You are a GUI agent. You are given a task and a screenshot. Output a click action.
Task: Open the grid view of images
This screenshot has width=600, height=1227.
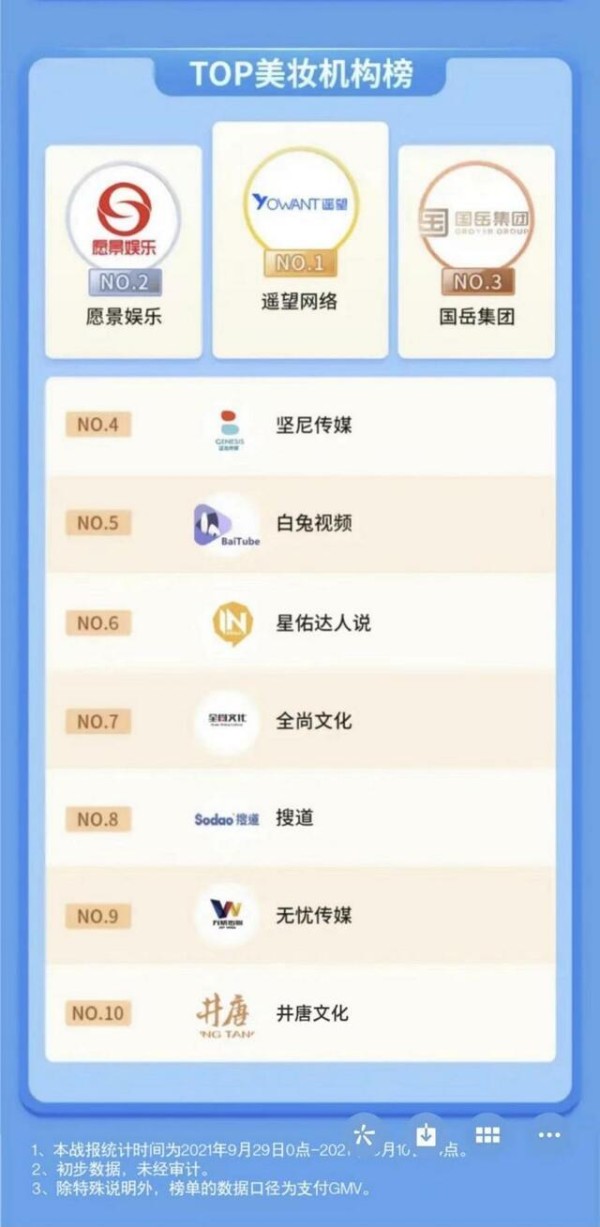(487, 1135)
